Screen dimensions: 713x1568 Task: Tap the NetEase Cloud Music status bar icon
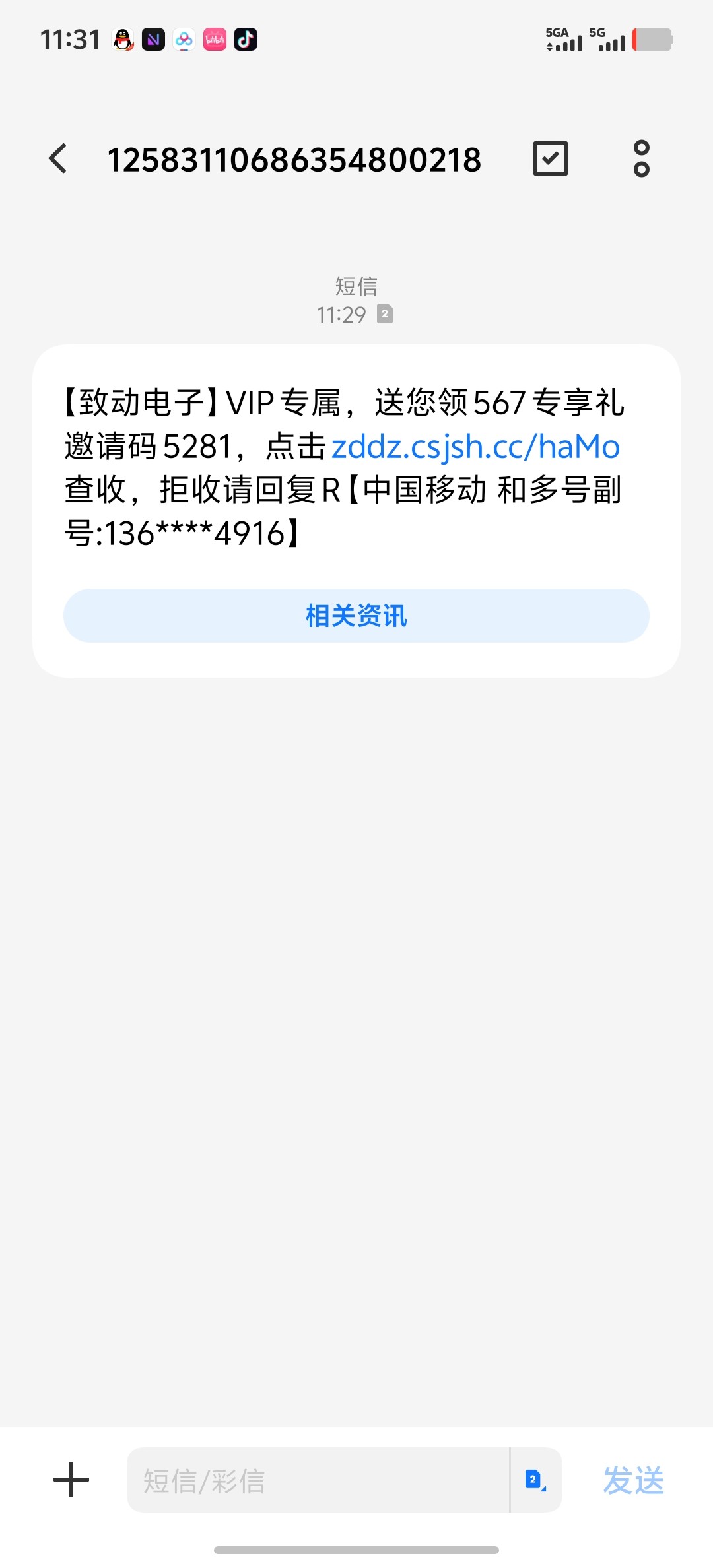(x=154, y=40)
